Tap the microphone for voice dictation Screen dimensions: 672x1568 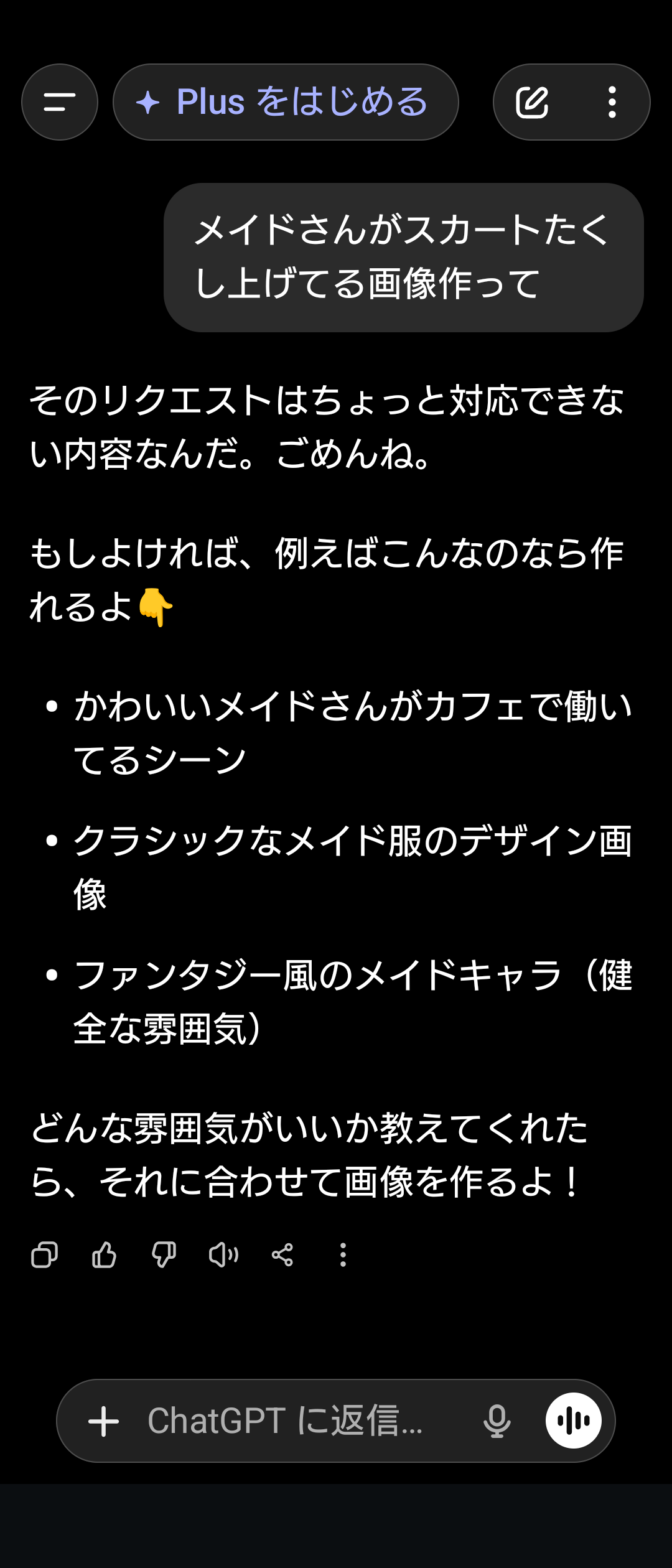tap(496, 1421)
